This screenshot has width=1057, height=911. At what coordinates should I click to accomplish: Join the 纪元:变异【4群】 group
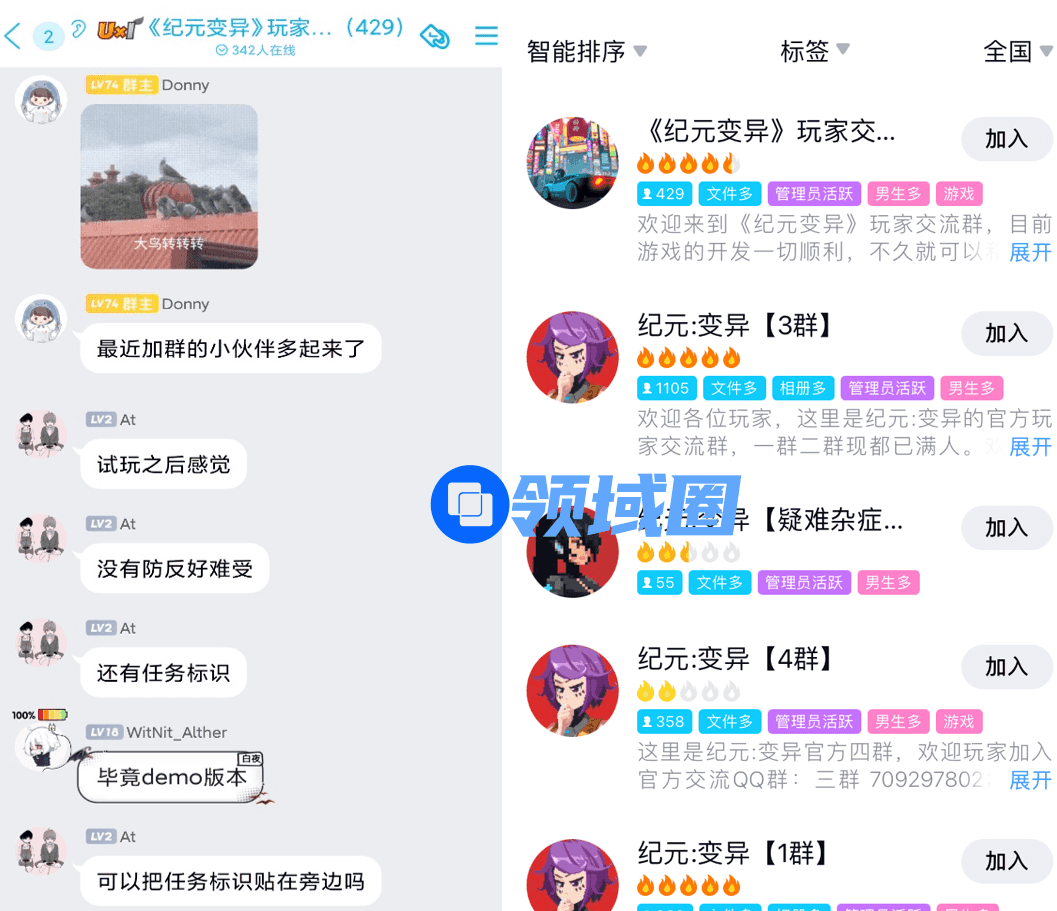click(1006, 666)
